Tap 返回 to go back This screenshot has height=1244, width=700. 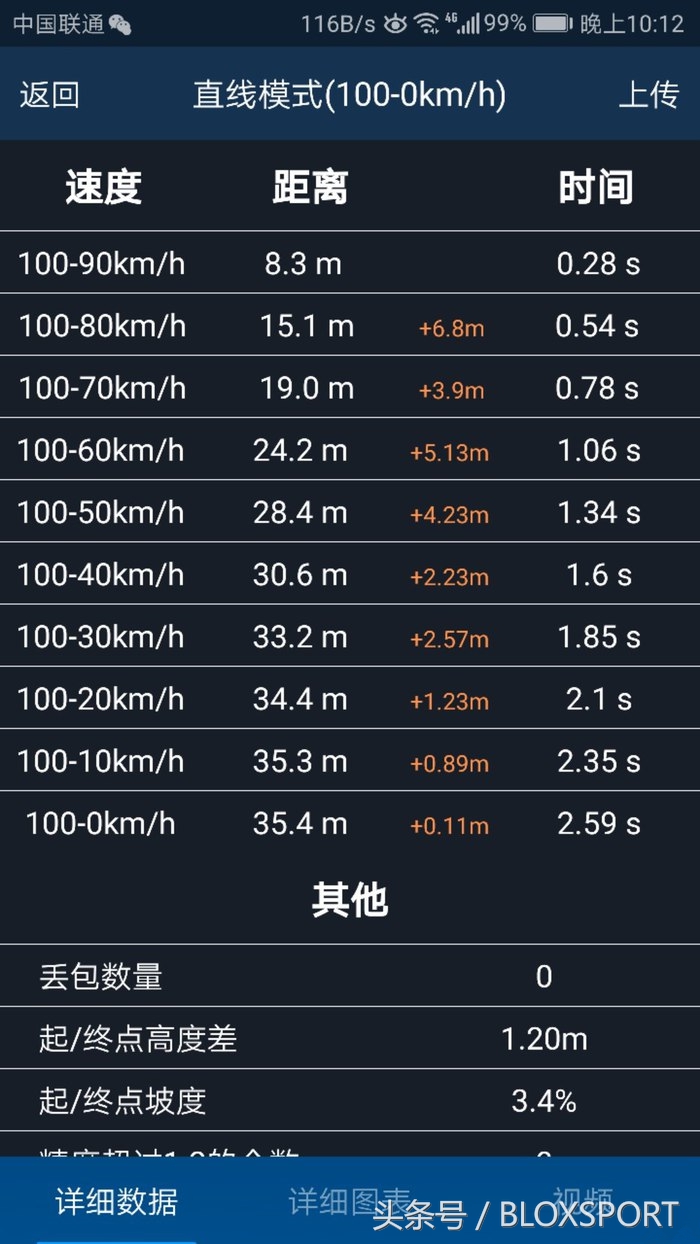pyautogui.click(x=49, y=96)
